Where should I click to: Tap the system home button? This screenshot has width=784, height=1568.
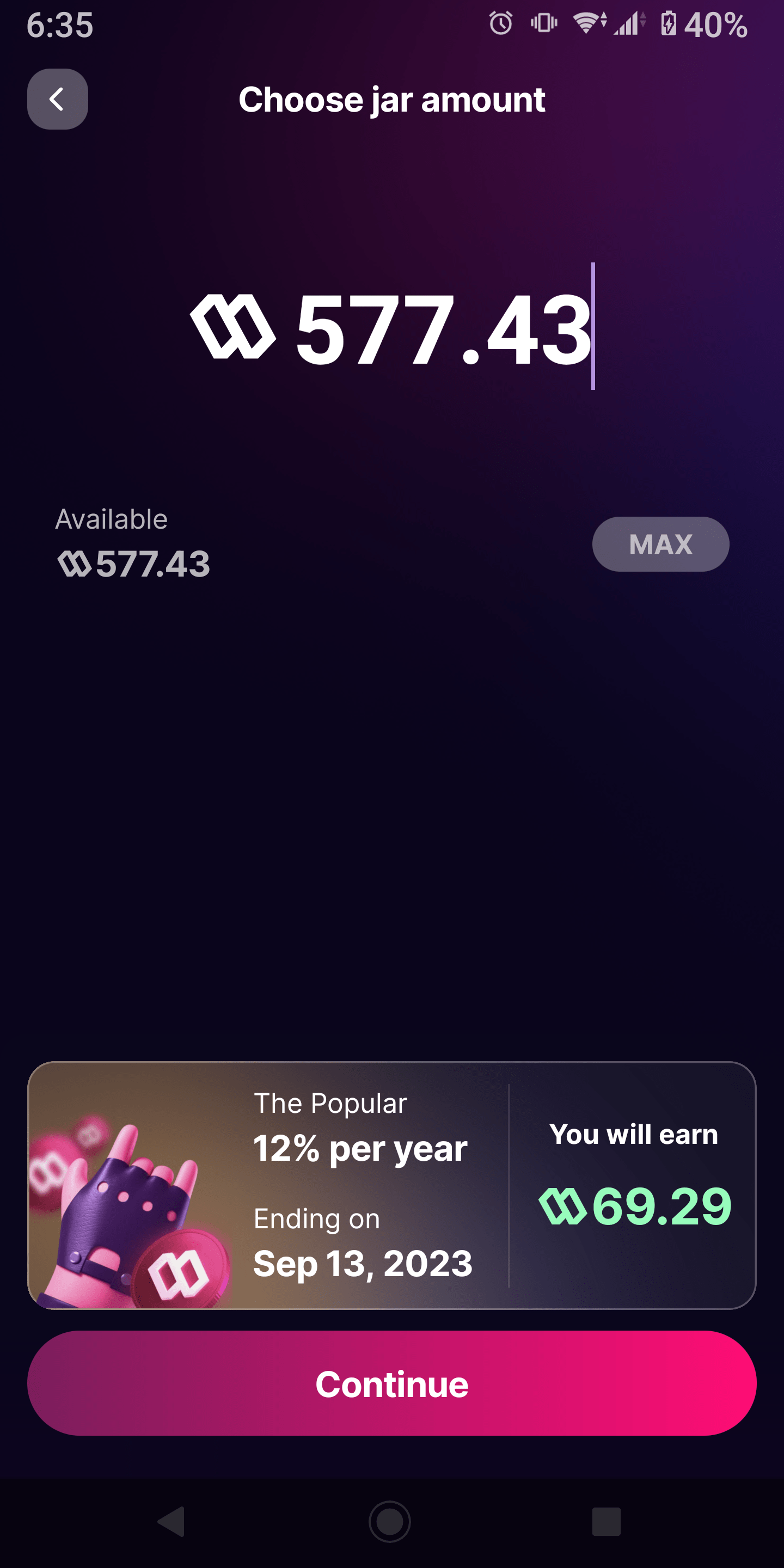390,1521
